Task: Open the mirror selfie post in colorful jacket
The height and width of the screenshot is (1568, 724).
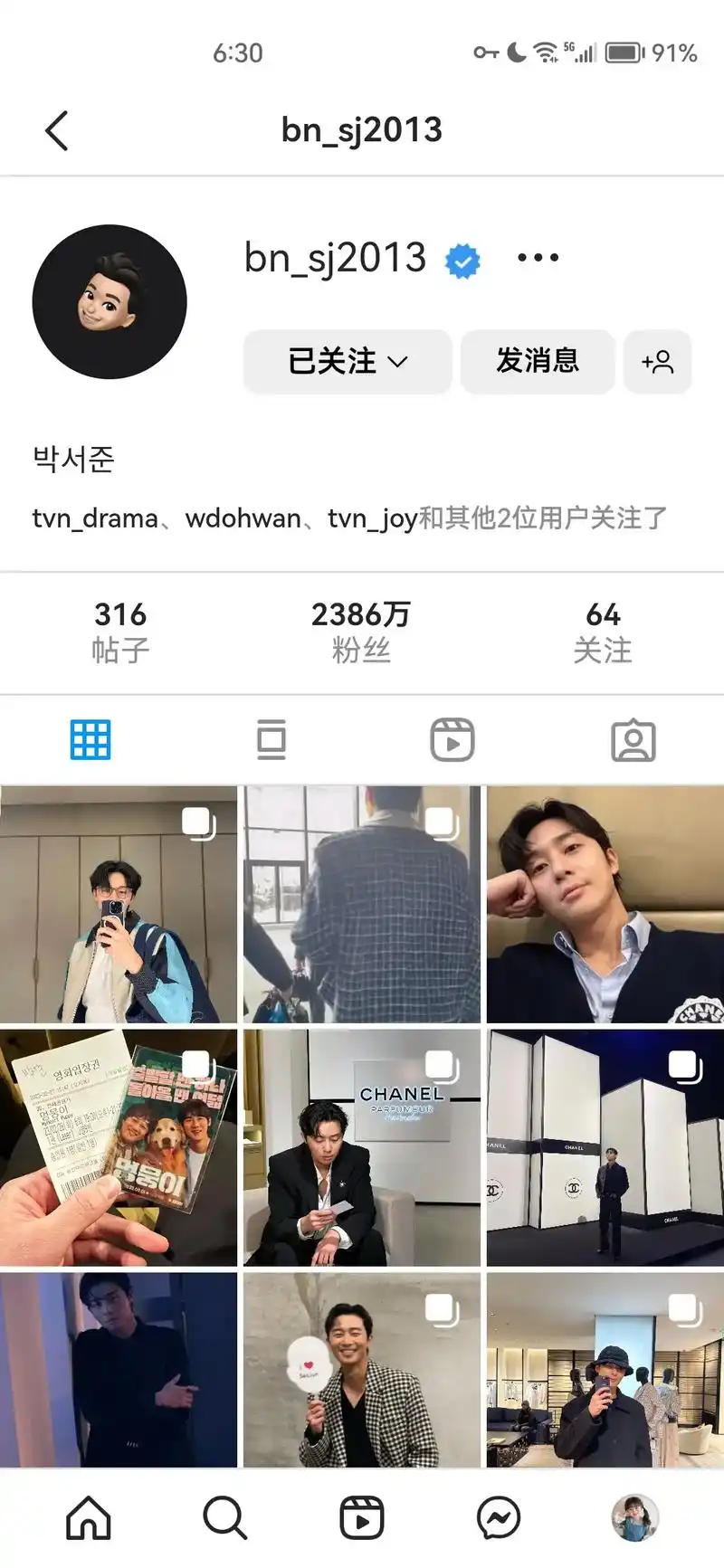Action: coord(119,904)
